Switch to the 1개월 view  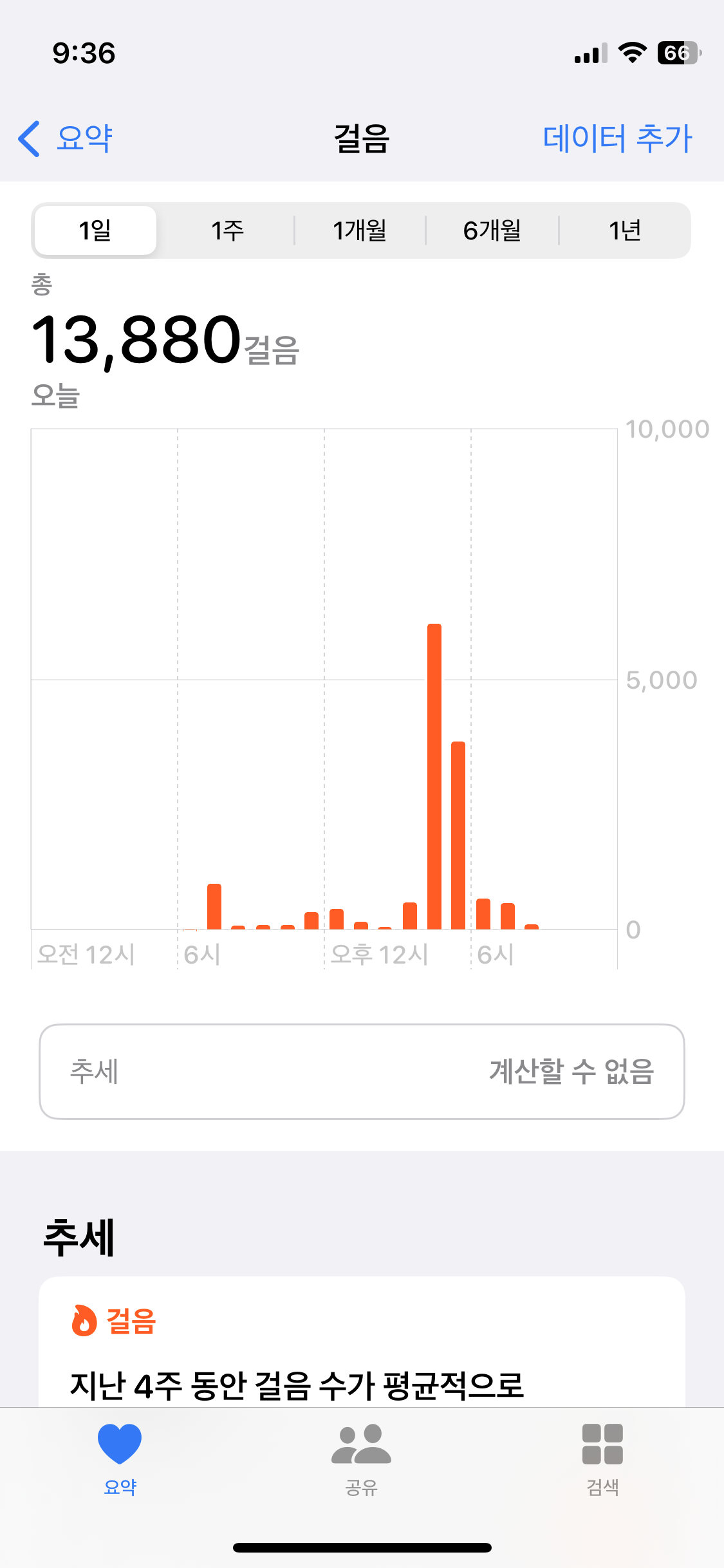click(360, 230)
